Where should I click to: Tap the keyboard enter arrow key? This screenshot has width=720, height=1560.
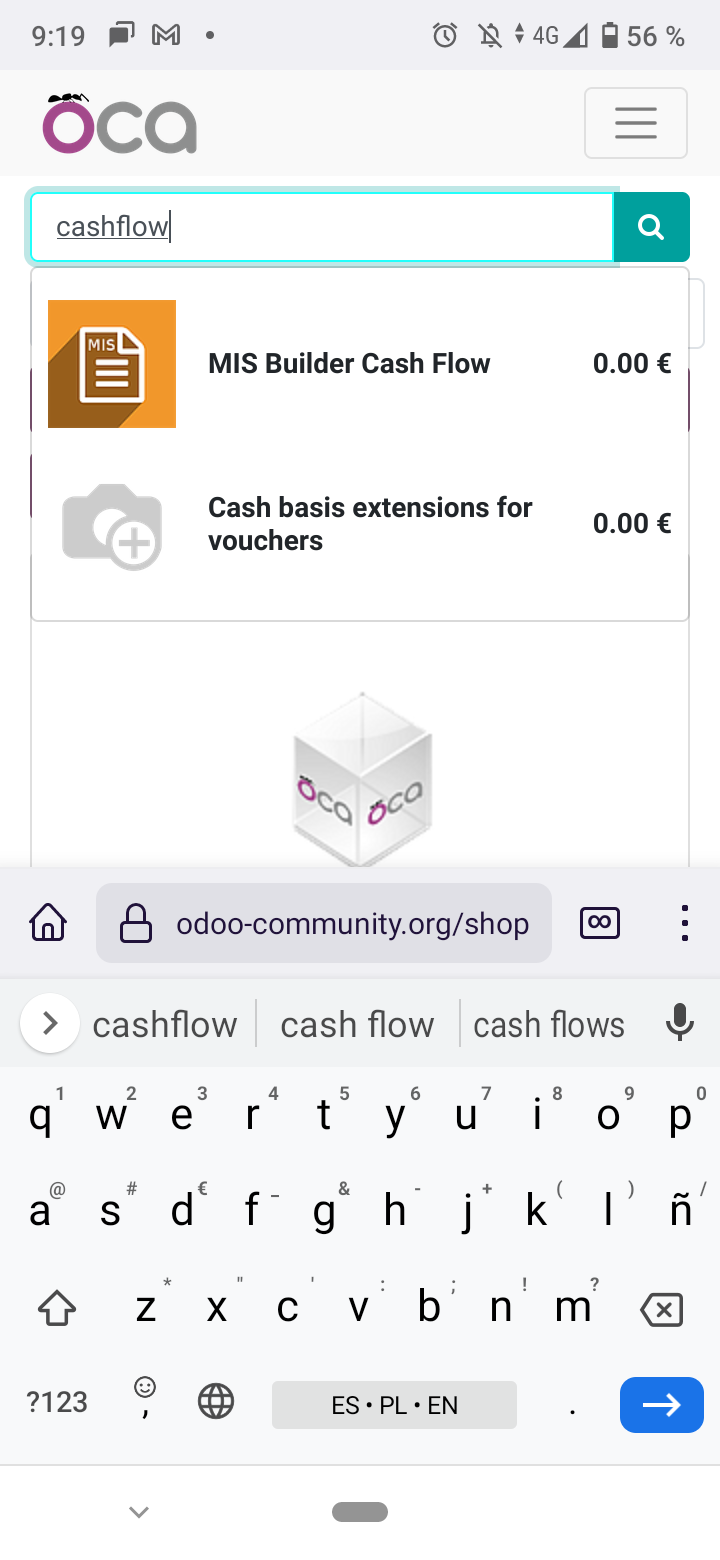[661, 1405]
